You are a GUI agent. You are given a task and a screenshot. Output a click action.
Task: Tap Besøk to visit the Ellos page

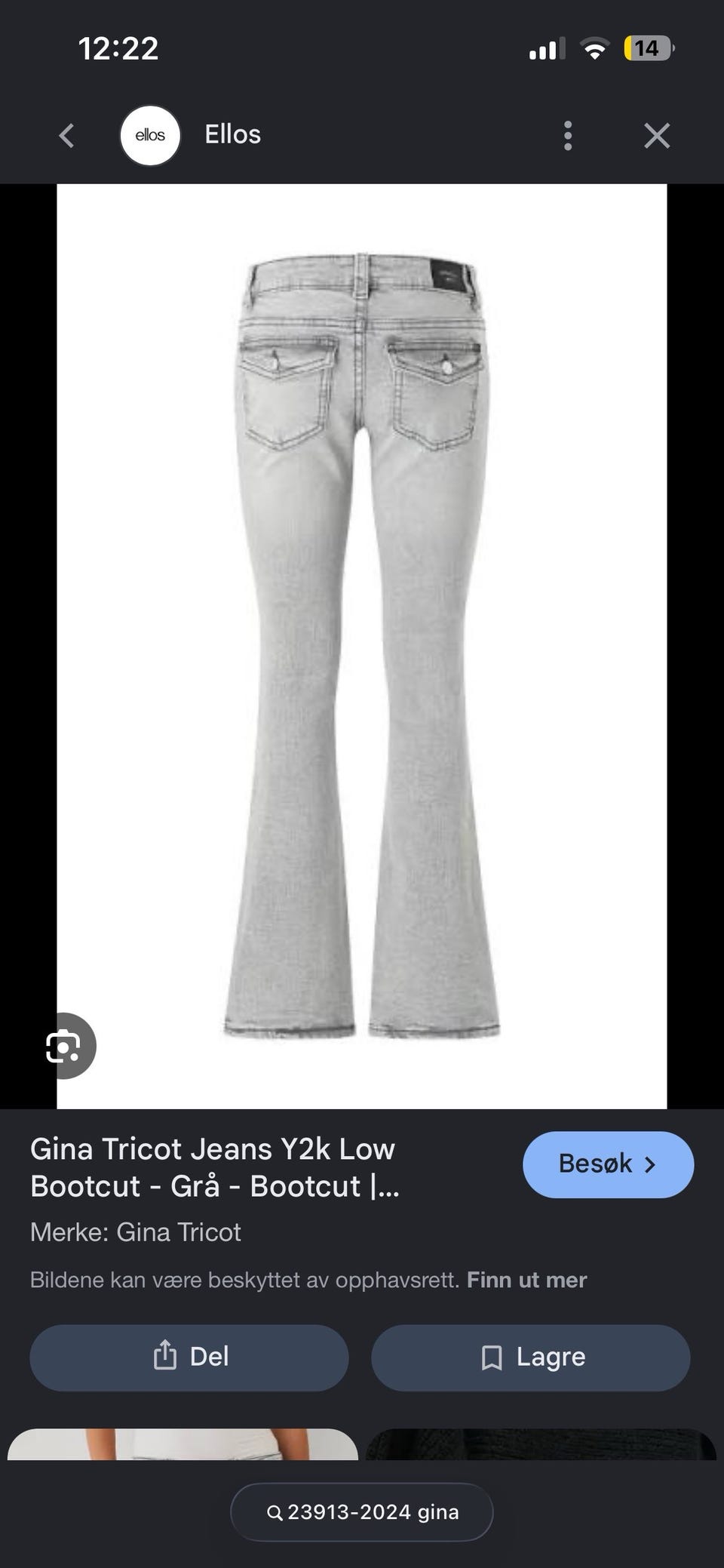pos(608,1164)
